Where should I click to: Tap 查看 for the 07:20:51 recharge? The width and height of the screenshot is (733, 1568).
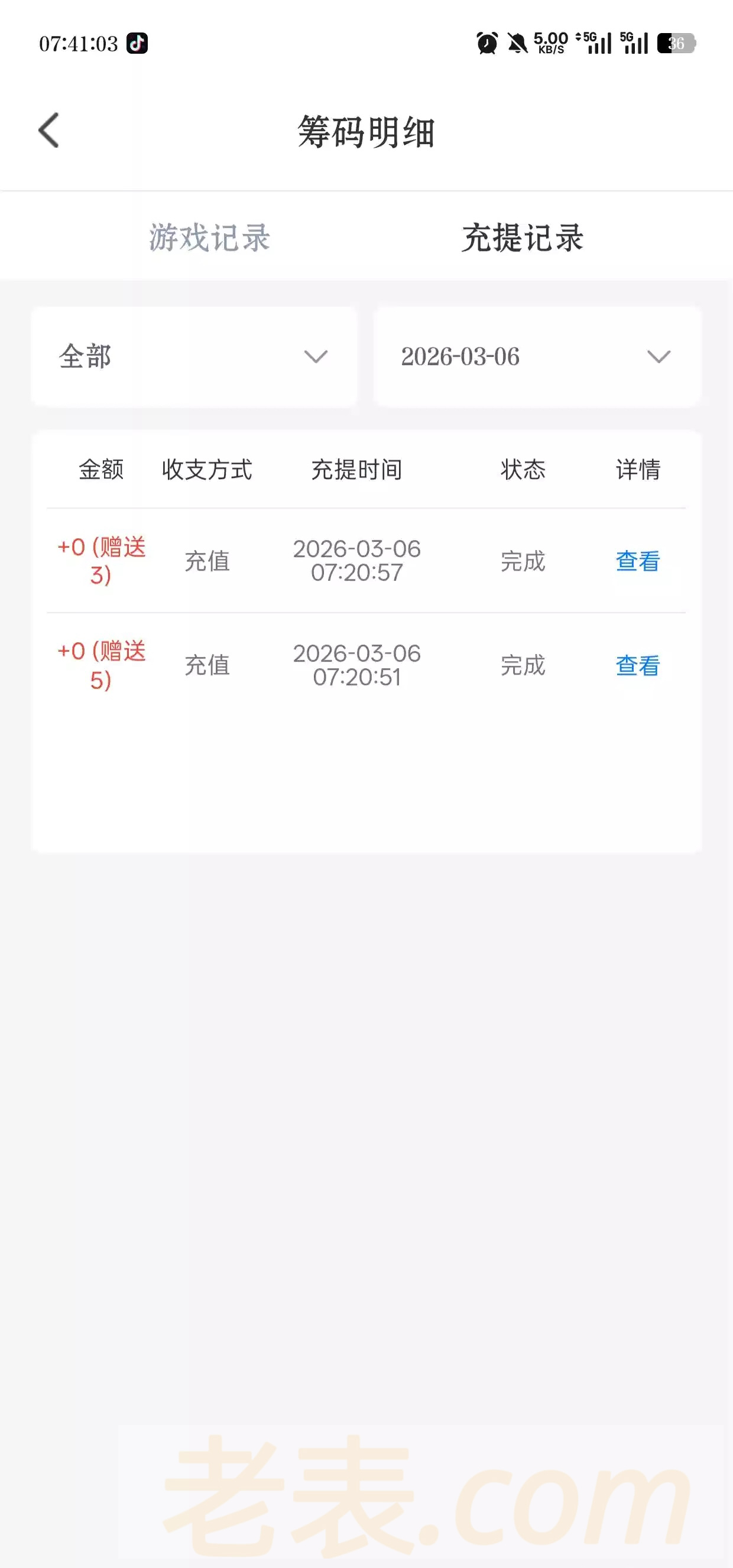coord(637,665)
